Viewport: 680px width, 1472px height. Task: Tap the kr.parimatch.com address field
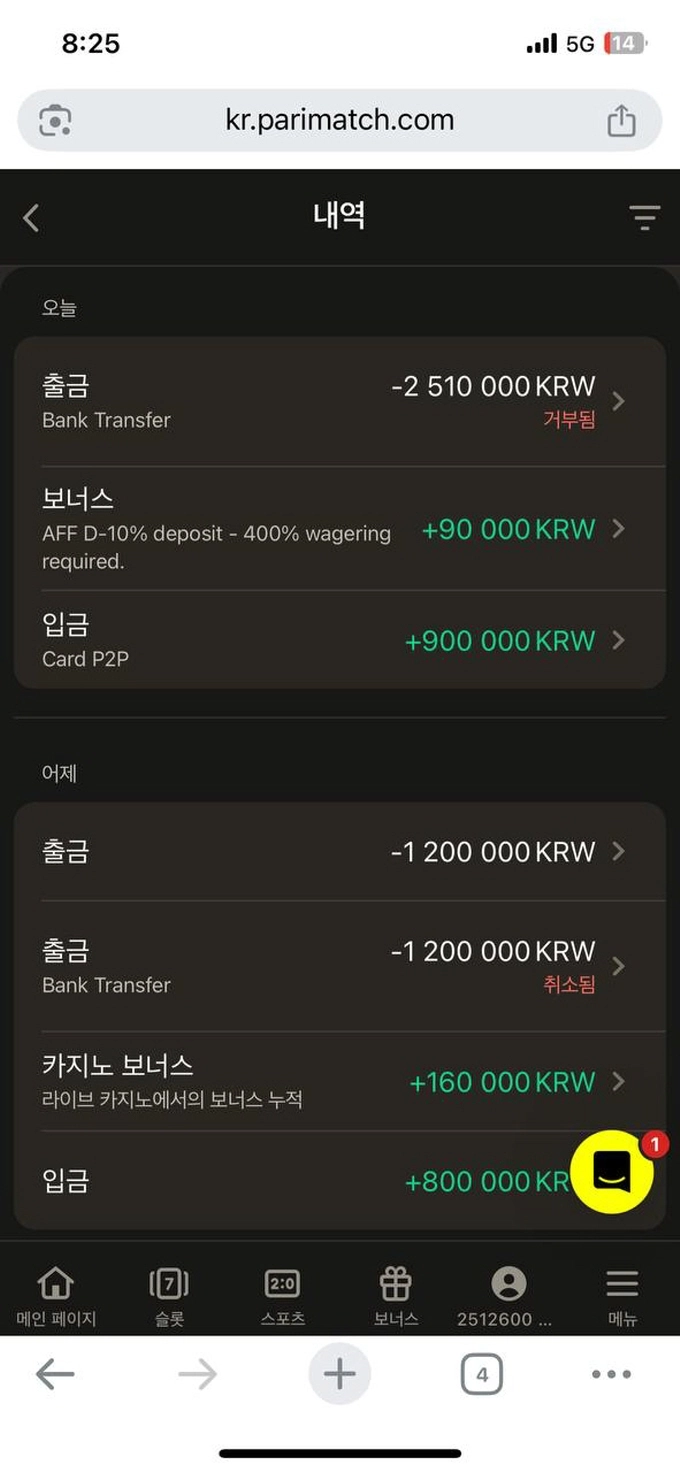[340, 121]
